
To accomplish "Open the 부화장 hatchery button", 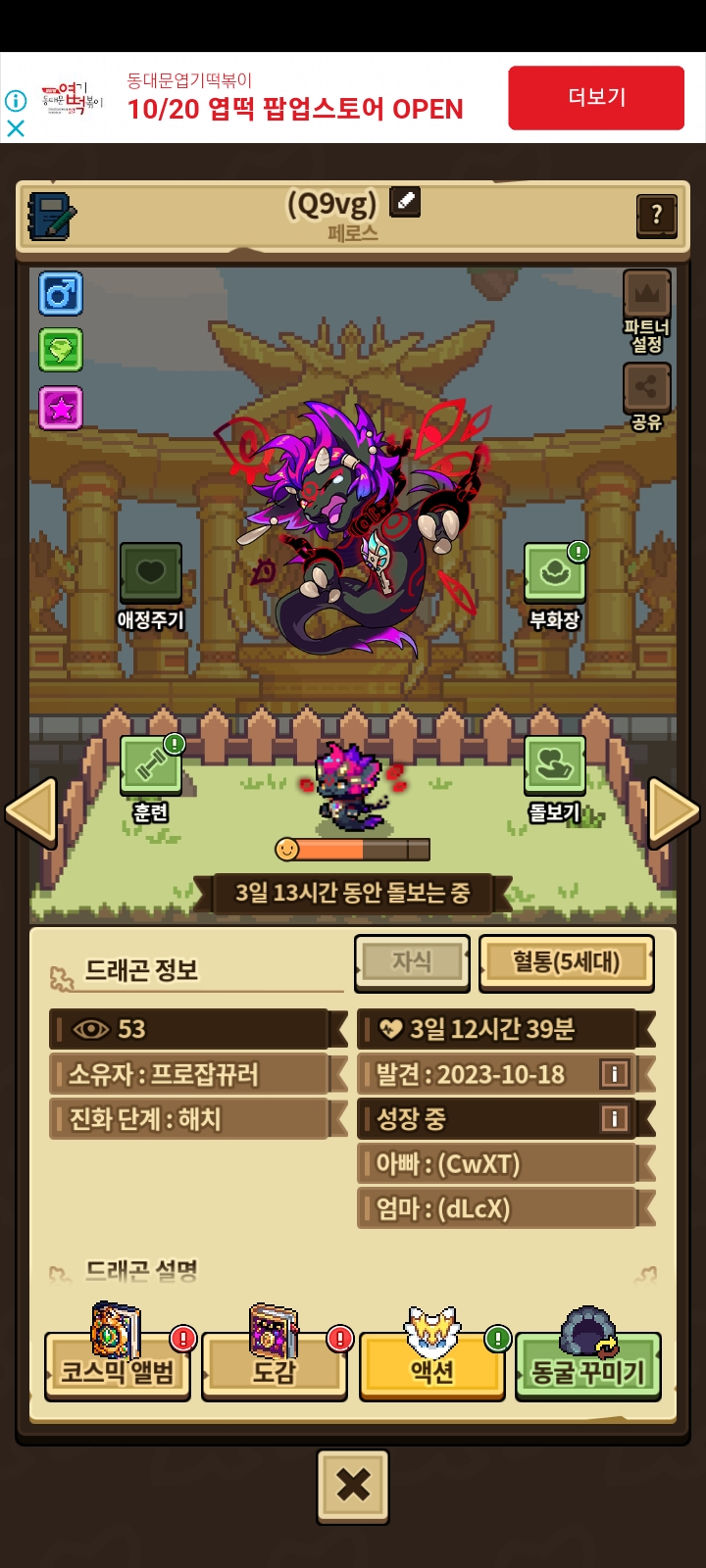I will (554, 573).
